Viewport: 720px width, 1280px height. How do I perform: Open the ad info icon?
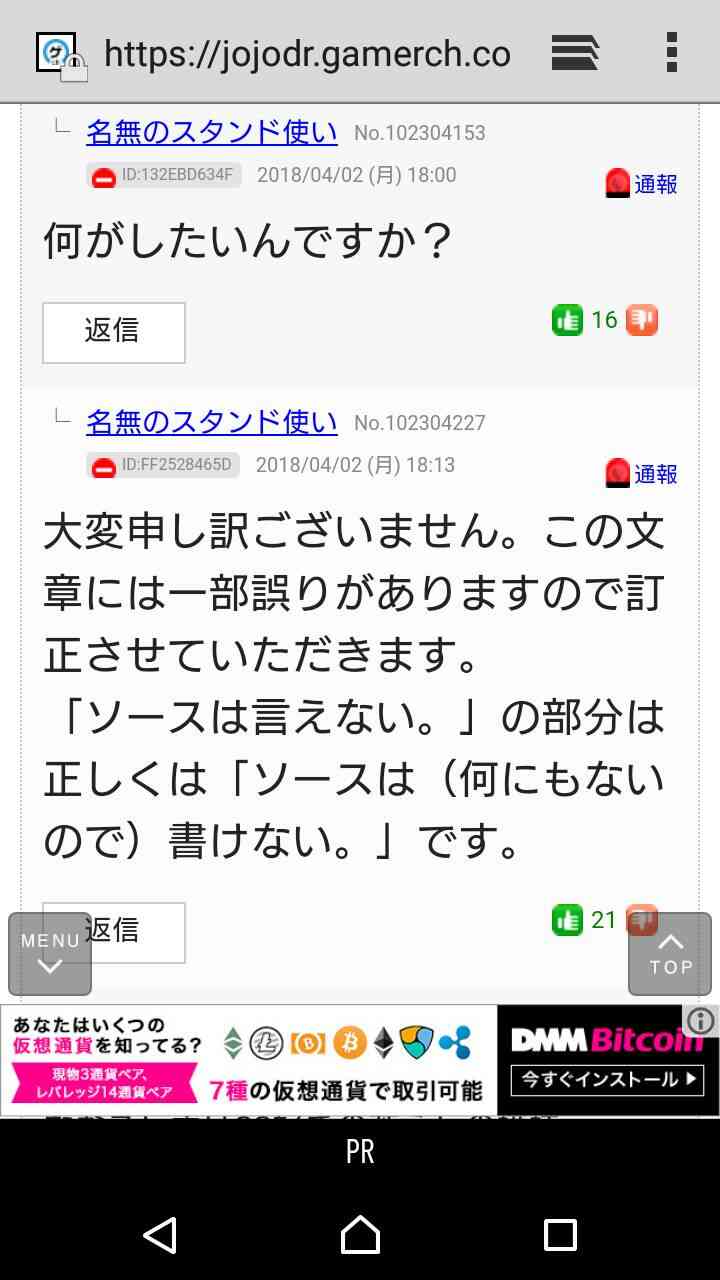click(702, 1021)
